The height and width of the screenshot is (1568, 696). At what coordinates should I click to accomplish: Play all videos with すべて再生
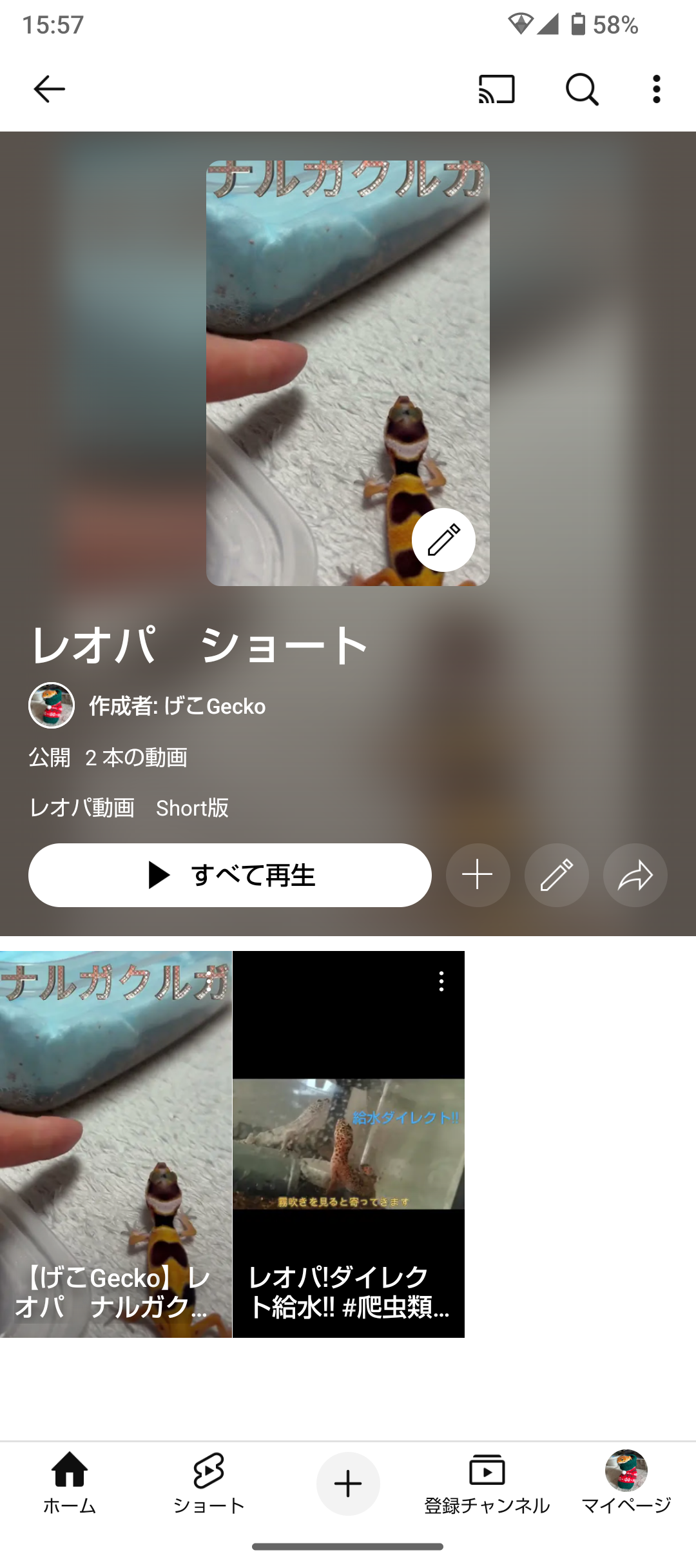230,875
